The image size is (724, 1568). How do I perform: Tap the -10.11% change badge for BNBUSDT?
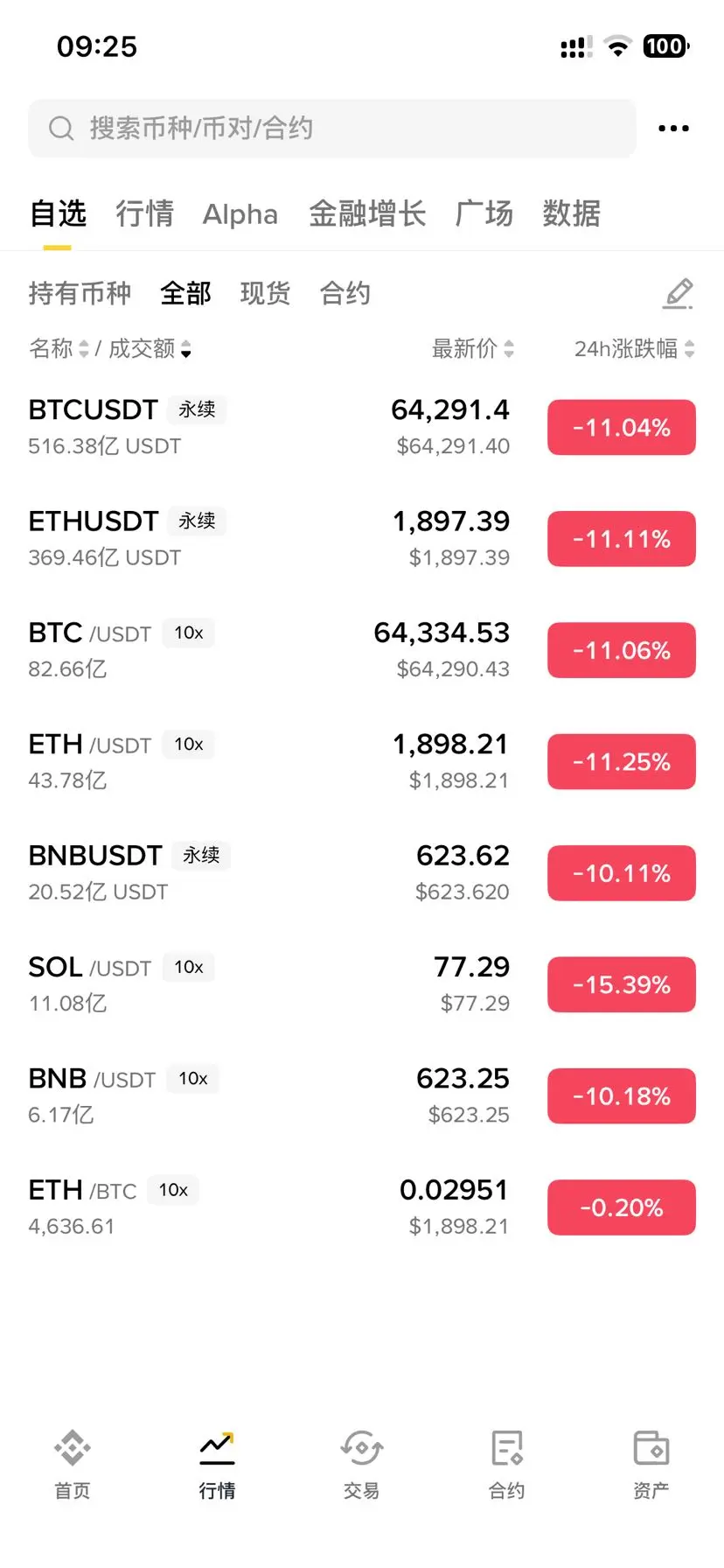[622, 873]
